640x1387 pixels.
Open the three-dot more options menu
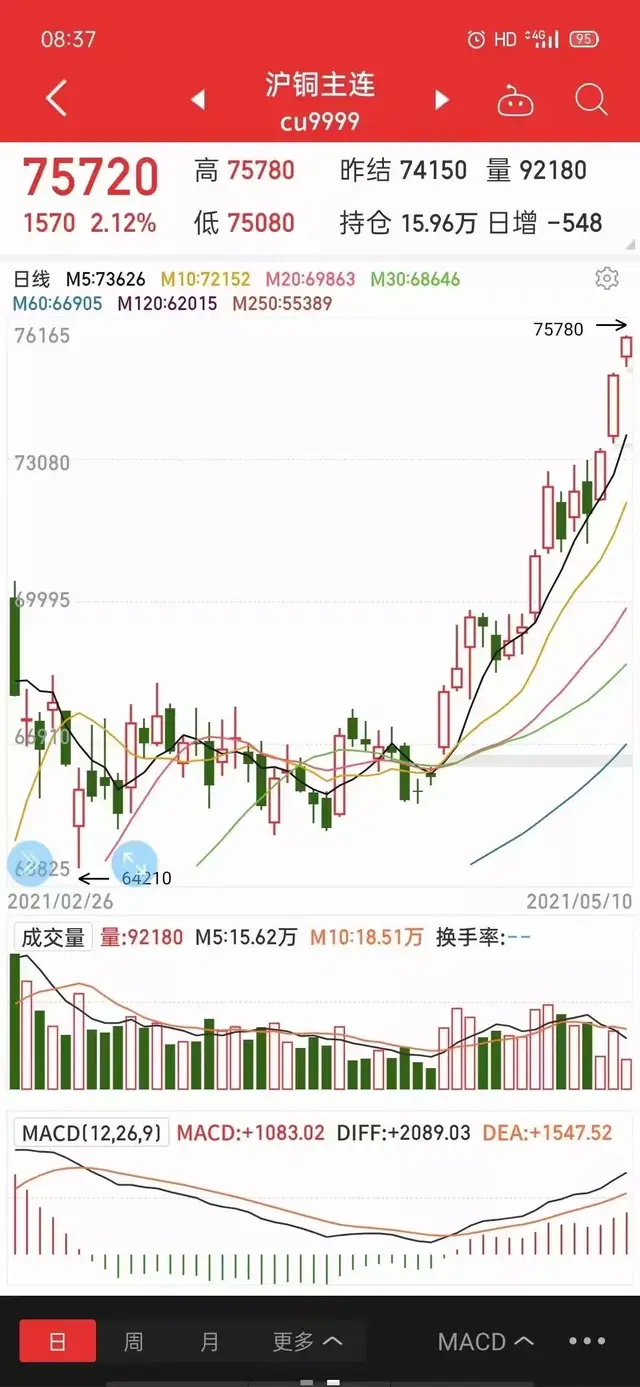[587, 1341]
